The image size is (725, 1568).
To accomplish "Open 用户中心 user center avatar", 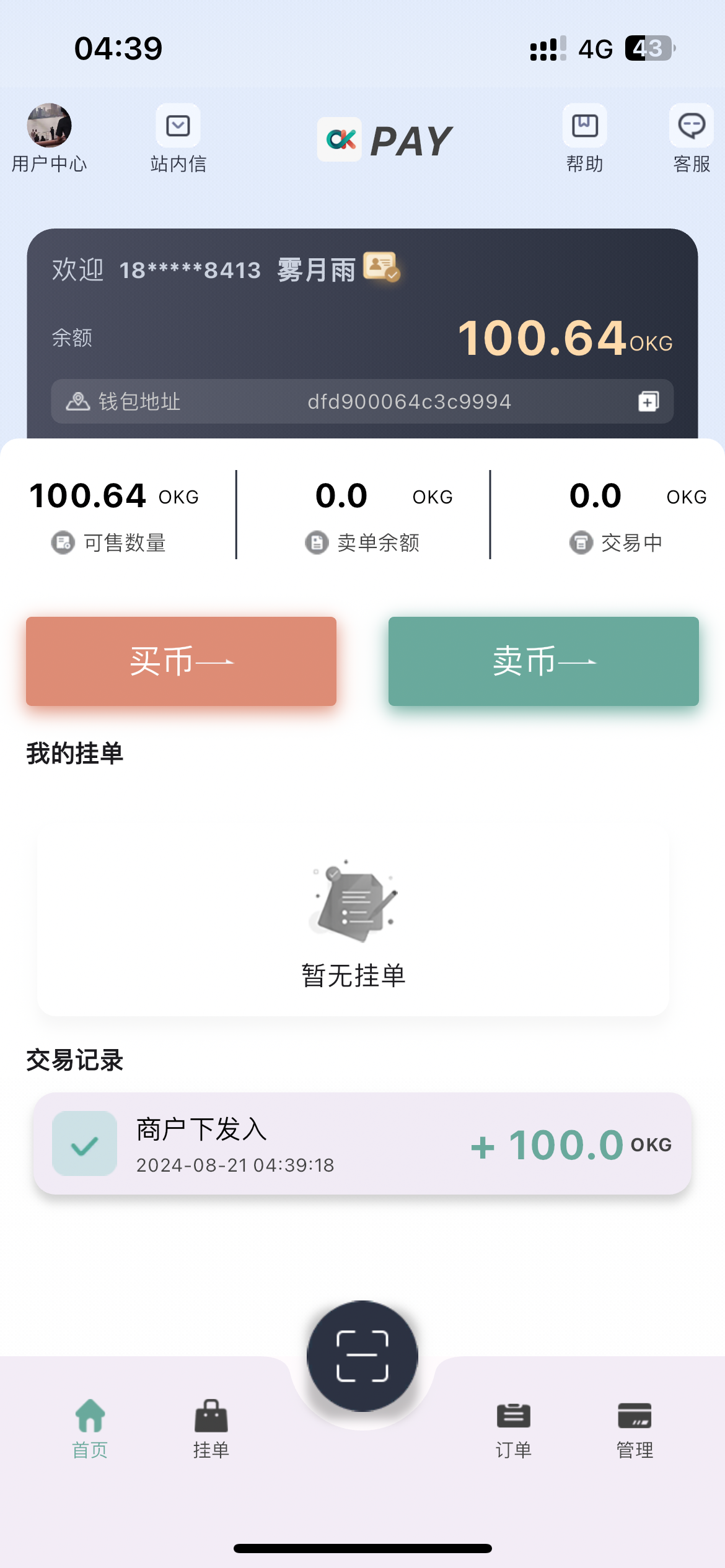I will pos(50,126).
